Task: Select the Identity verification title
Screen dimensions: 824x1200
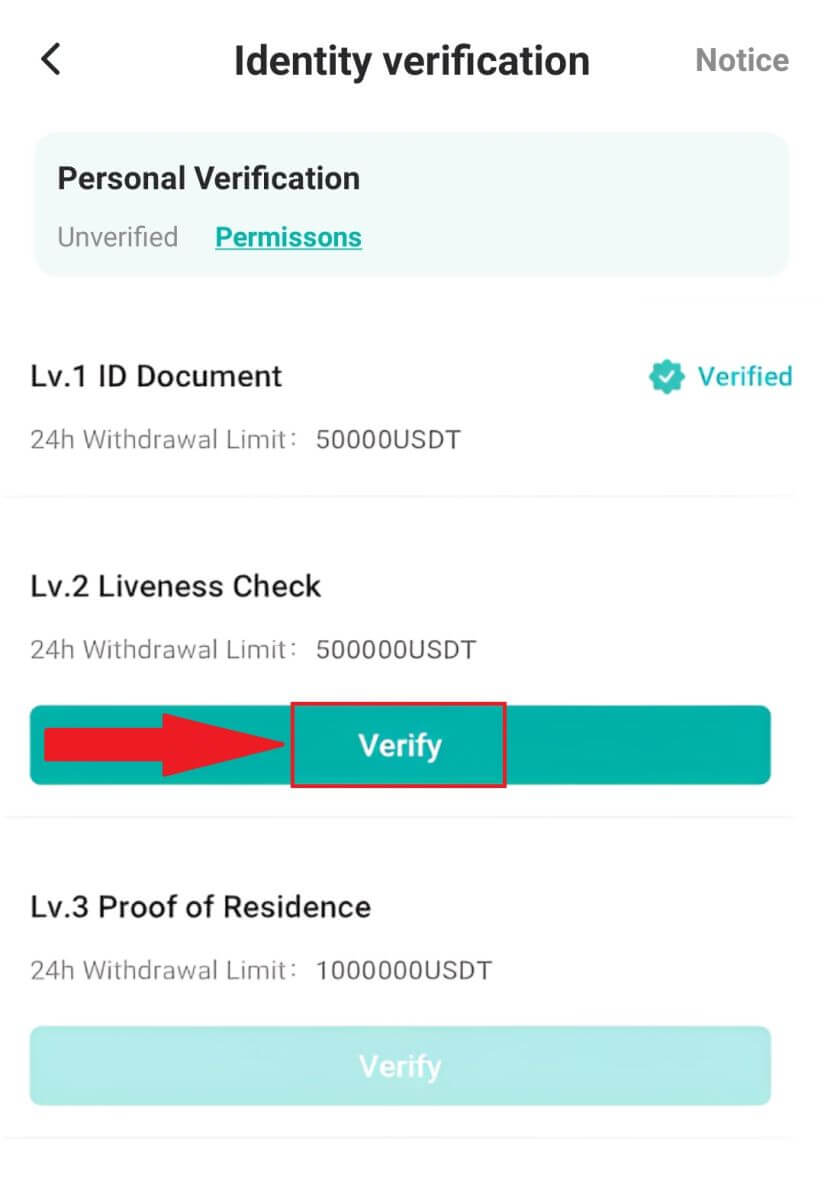Action: coord(411,60)
